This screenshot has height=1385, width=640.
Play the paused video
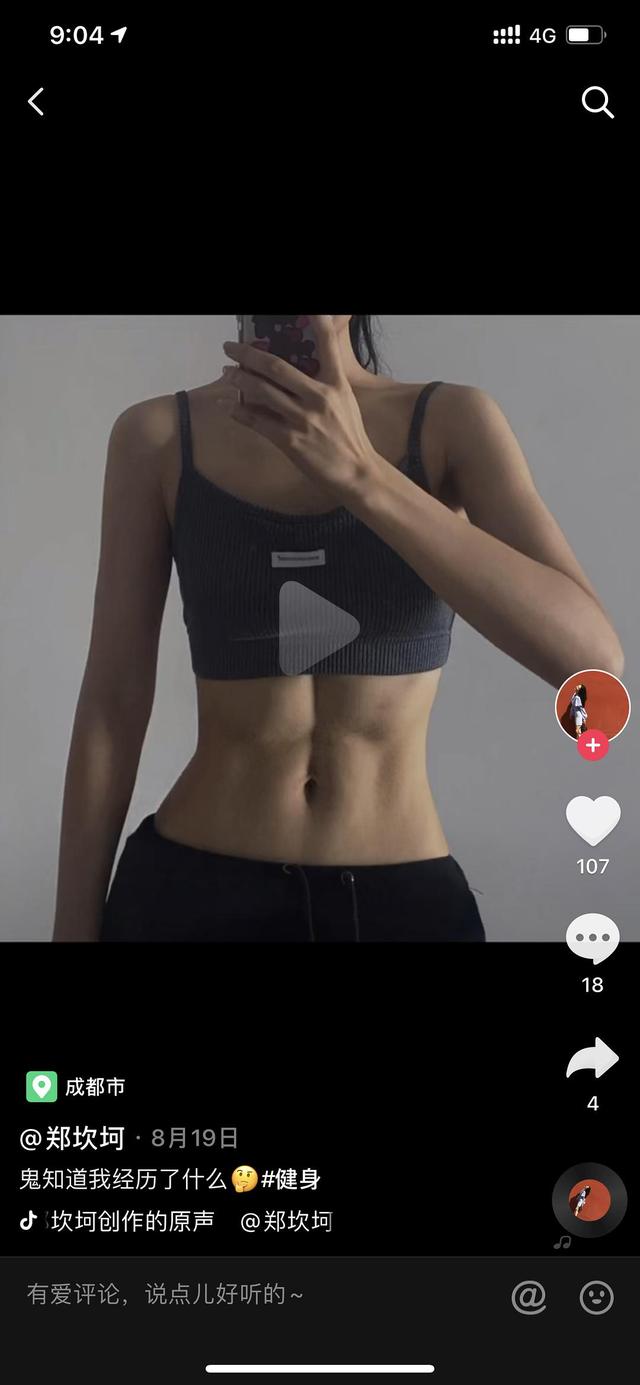coord(318,628)
